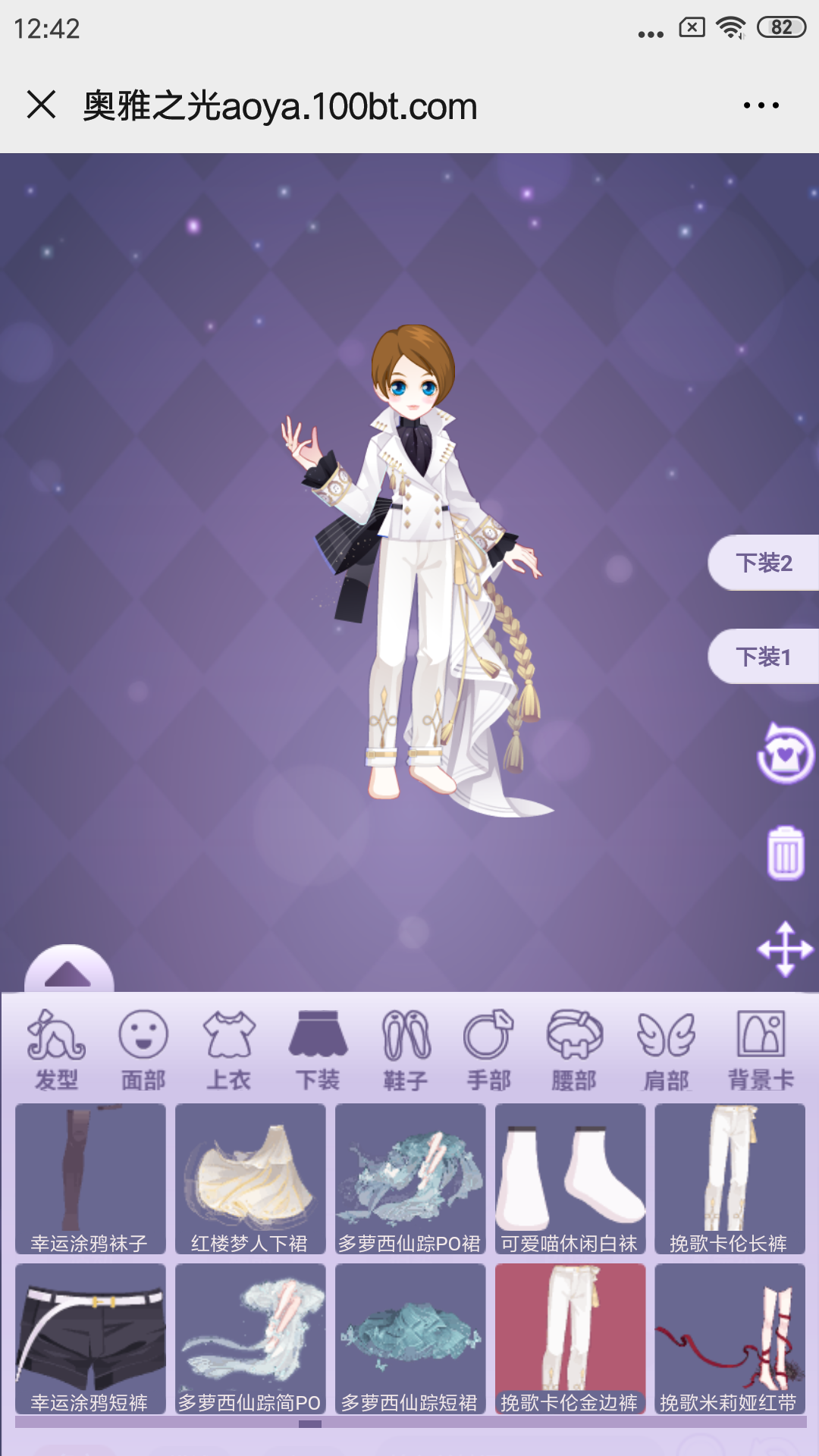
Task: Select the 可爱喵休闲白袜 item
Action: (570, 1178)
